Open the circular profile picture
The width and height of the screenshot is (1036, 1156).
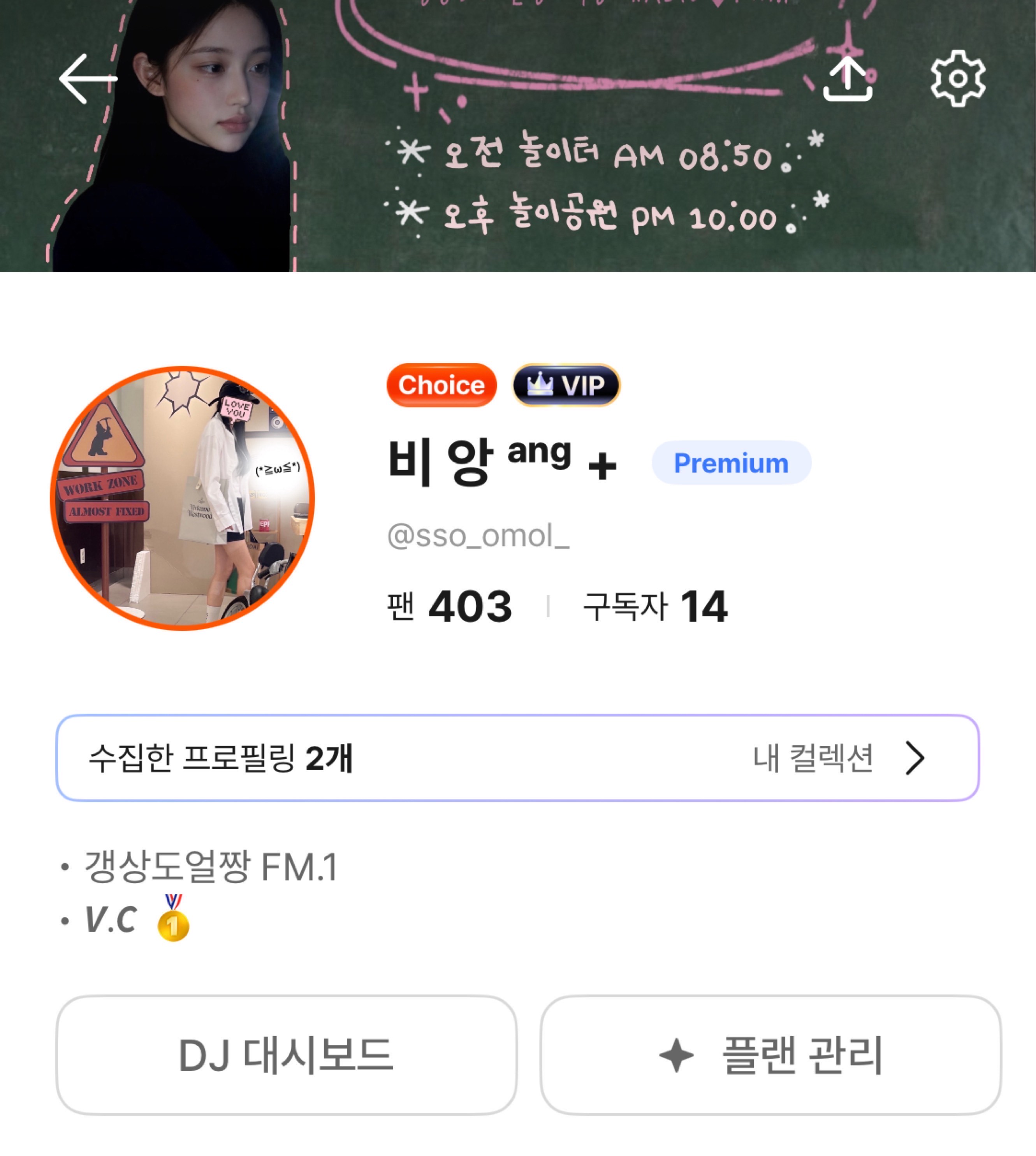pos(182,498)
